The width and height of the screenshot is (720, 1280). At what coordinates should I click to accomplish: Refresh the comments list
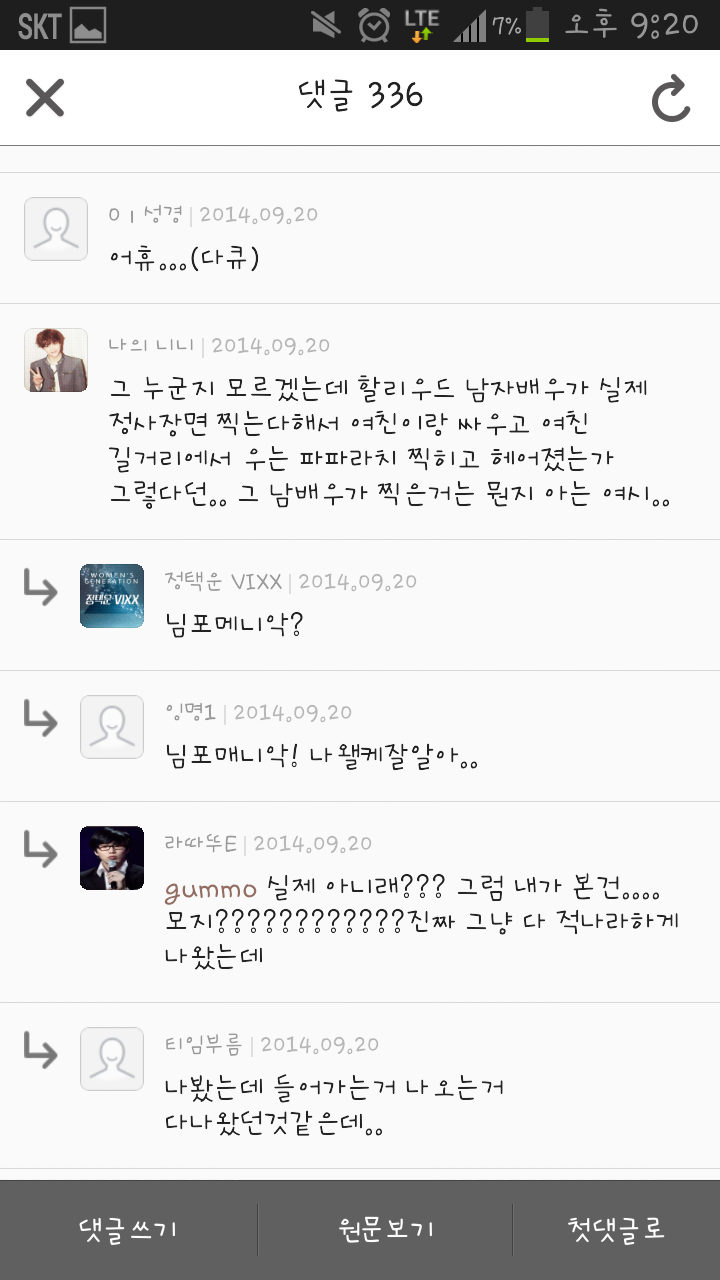[671, 98]
